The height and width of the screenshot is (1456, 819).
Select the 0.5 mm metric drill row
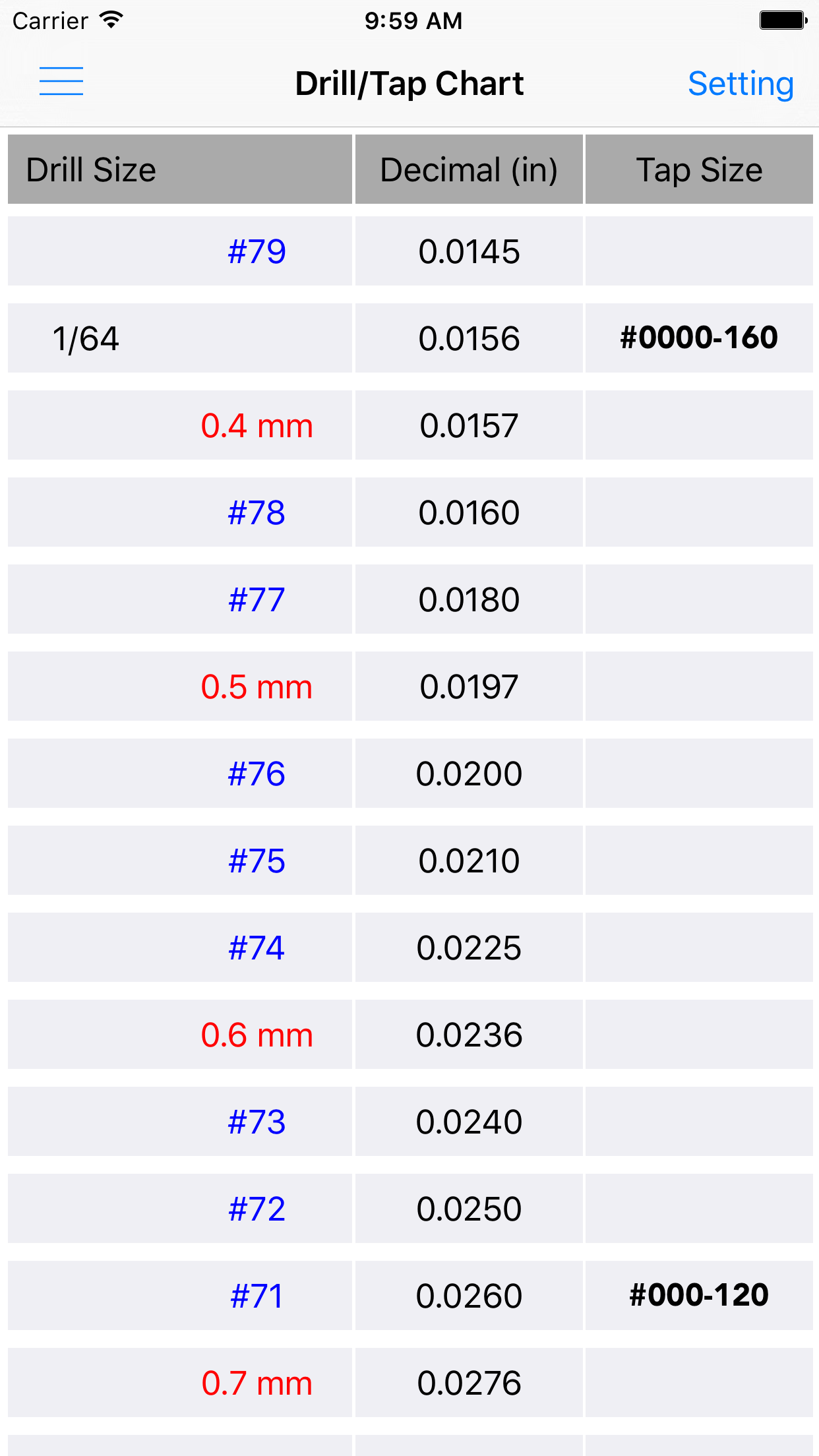256,686
